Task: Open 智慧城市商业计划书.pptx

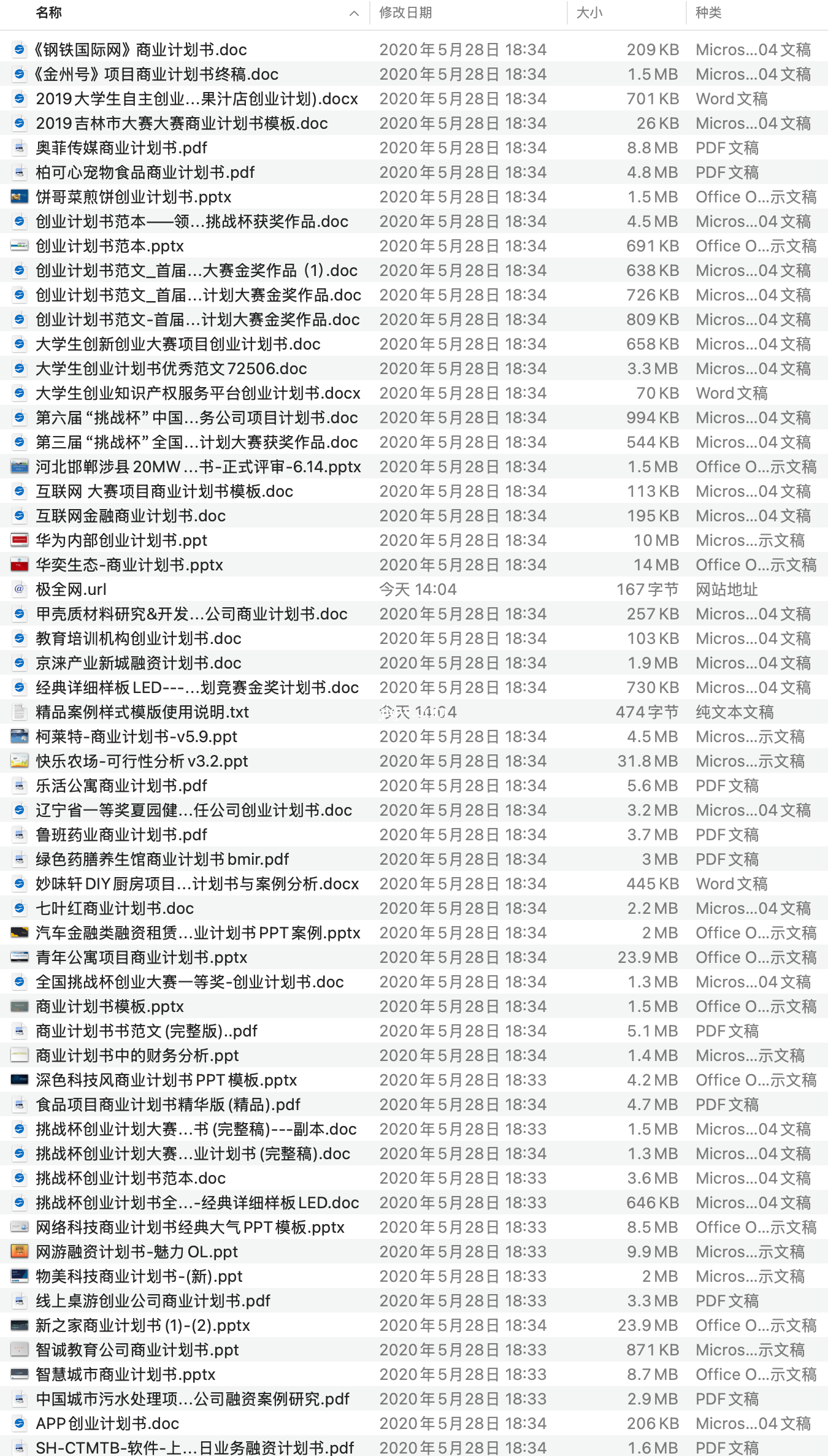Action: point(126,1374)
